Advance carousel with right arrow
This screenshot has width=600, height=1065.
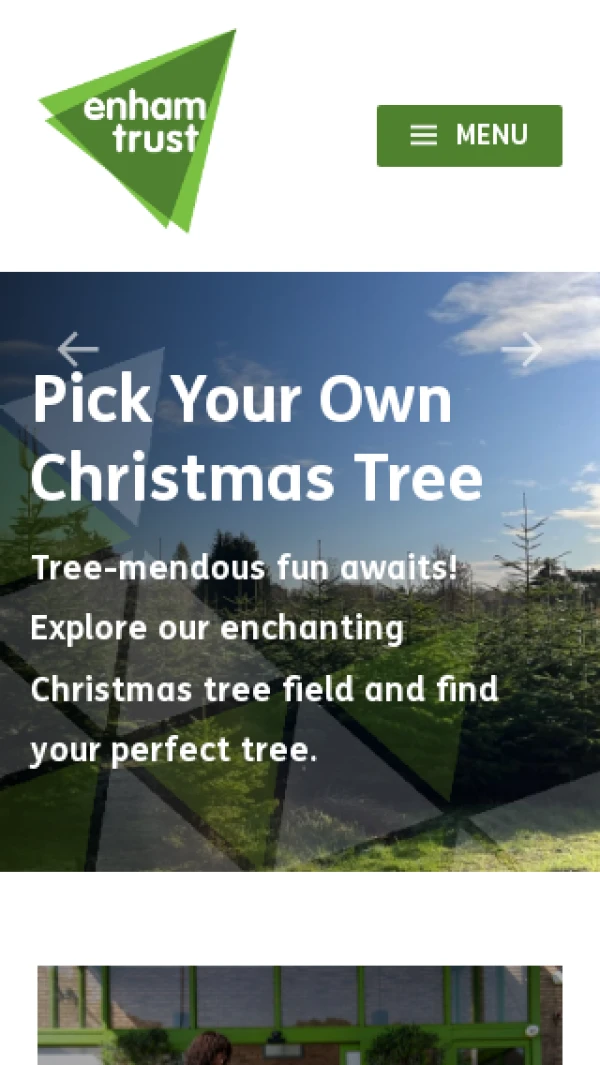coord(521,349)
